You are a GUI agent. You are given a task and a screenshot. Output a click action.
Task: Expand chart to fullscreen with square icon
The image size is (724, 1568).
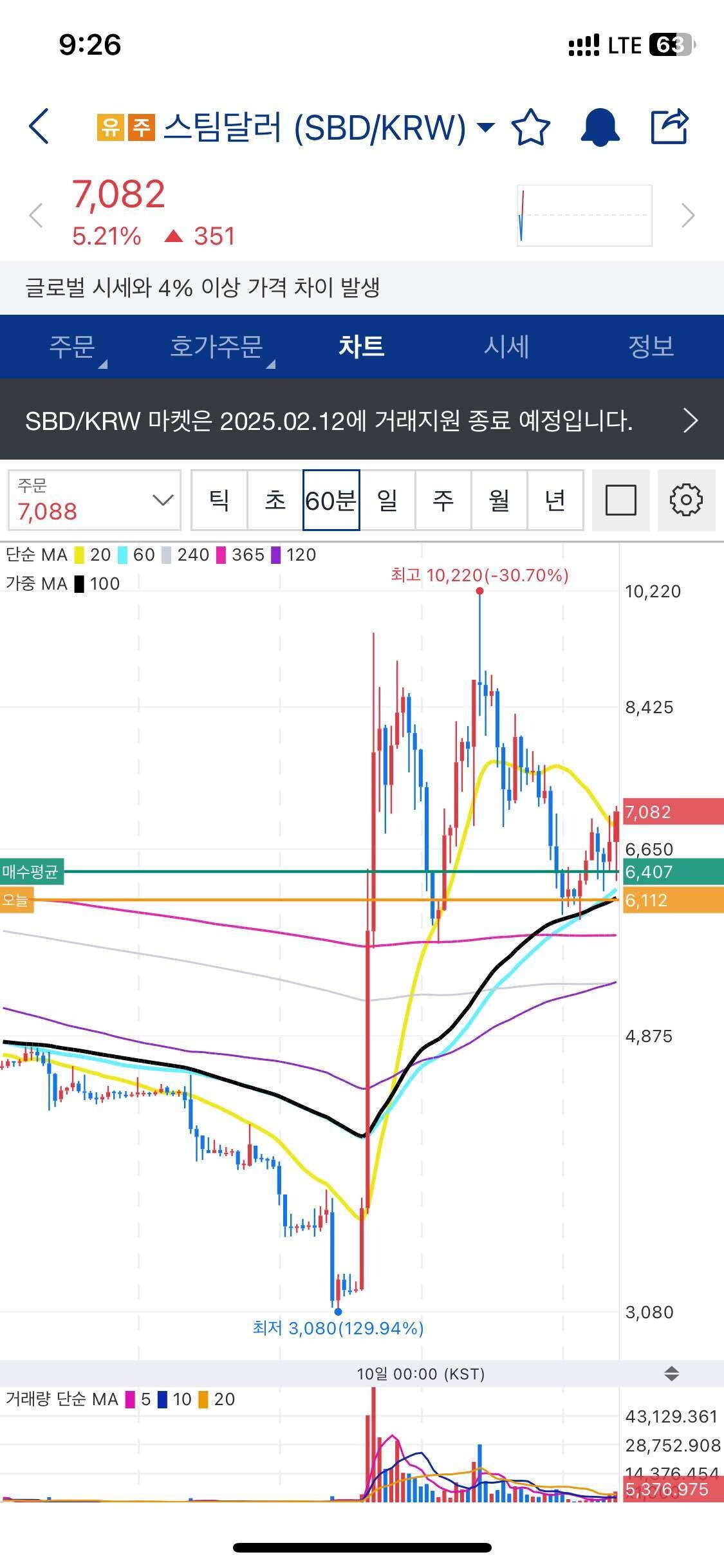tap(621, 500)
